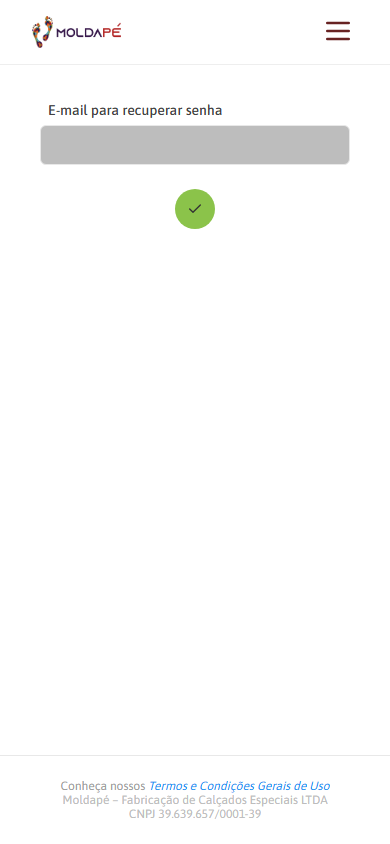Tap the Moldapé logo to go home
The height and width of the screenshot is (844, 390).
(76, 32)
